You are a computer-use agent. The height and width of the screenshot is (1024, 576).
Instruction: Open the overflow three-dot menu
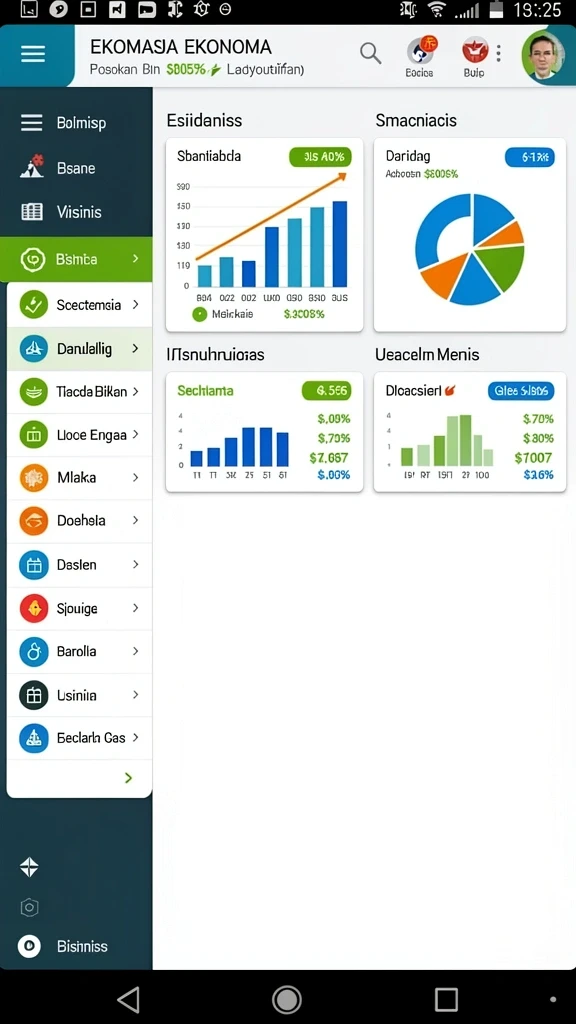pyautogui.click(x=499, y=54)
